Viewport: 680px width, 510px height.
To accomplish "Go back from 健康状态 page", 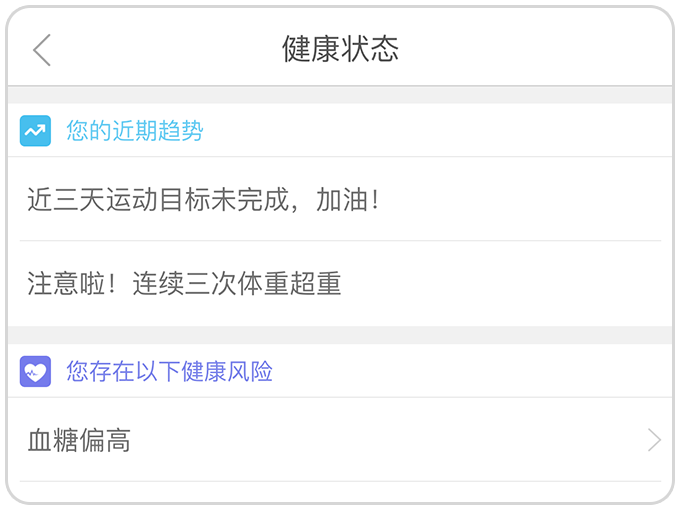I will click(x=42, y=49).
